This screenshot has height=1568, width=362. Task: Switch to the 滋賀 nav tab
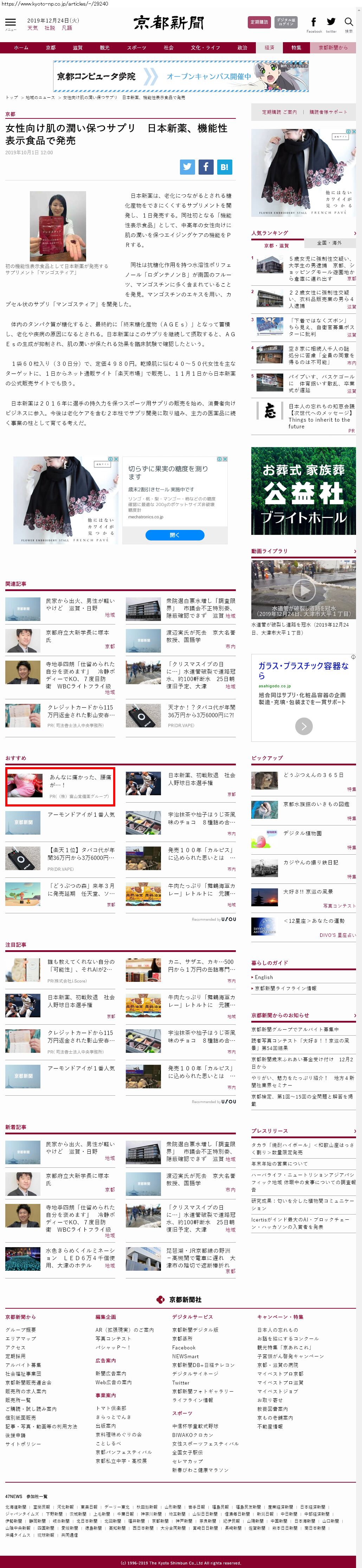(77, 47)
